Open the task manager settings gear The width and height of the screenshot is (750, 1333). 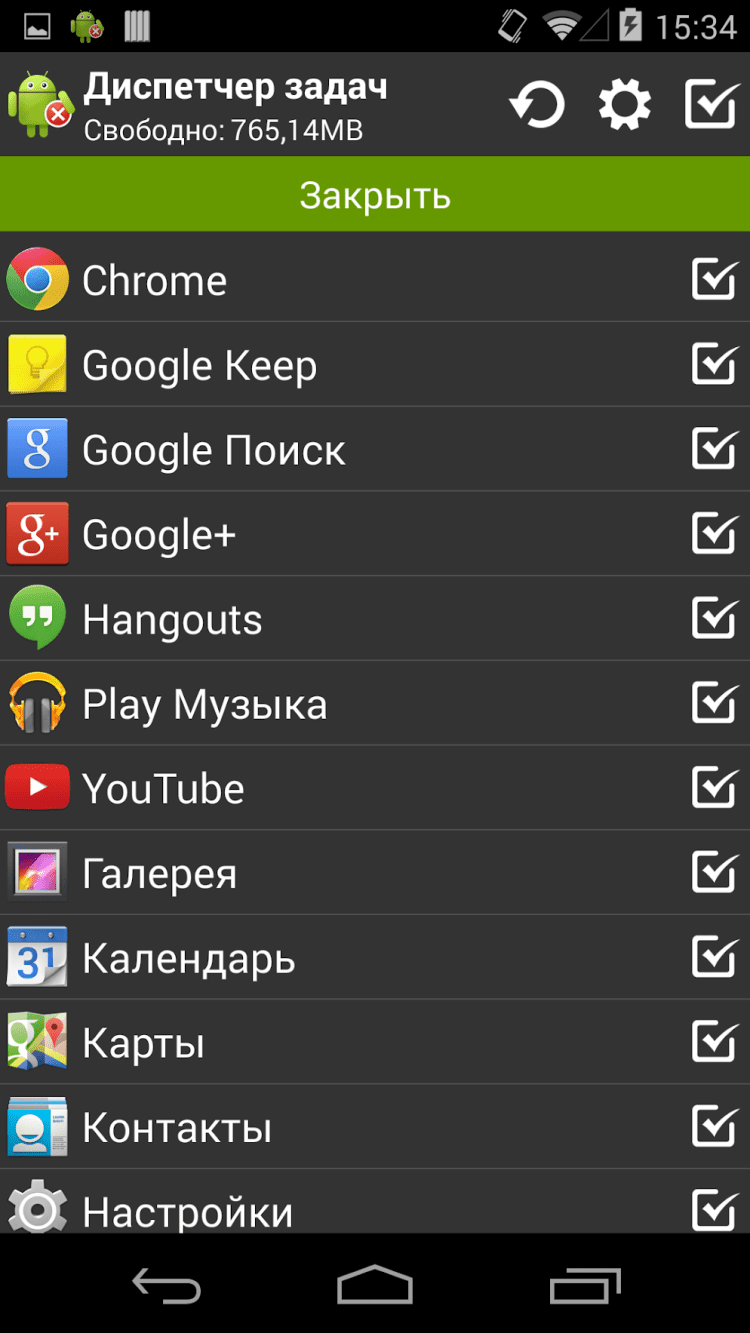coord(624,104)
